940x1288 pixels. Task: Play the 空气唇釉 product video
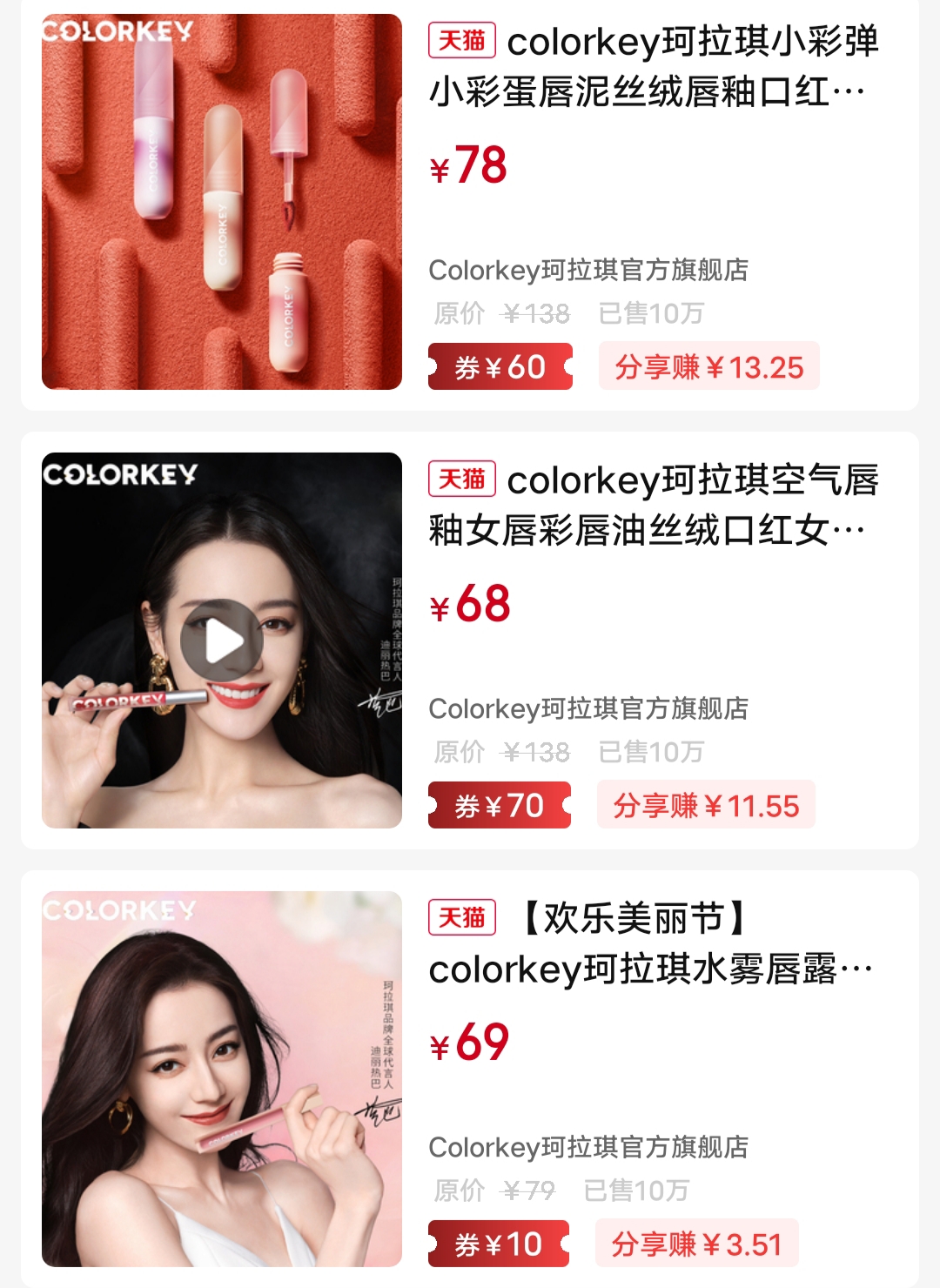pyautogui.click(x=222, y=641)
